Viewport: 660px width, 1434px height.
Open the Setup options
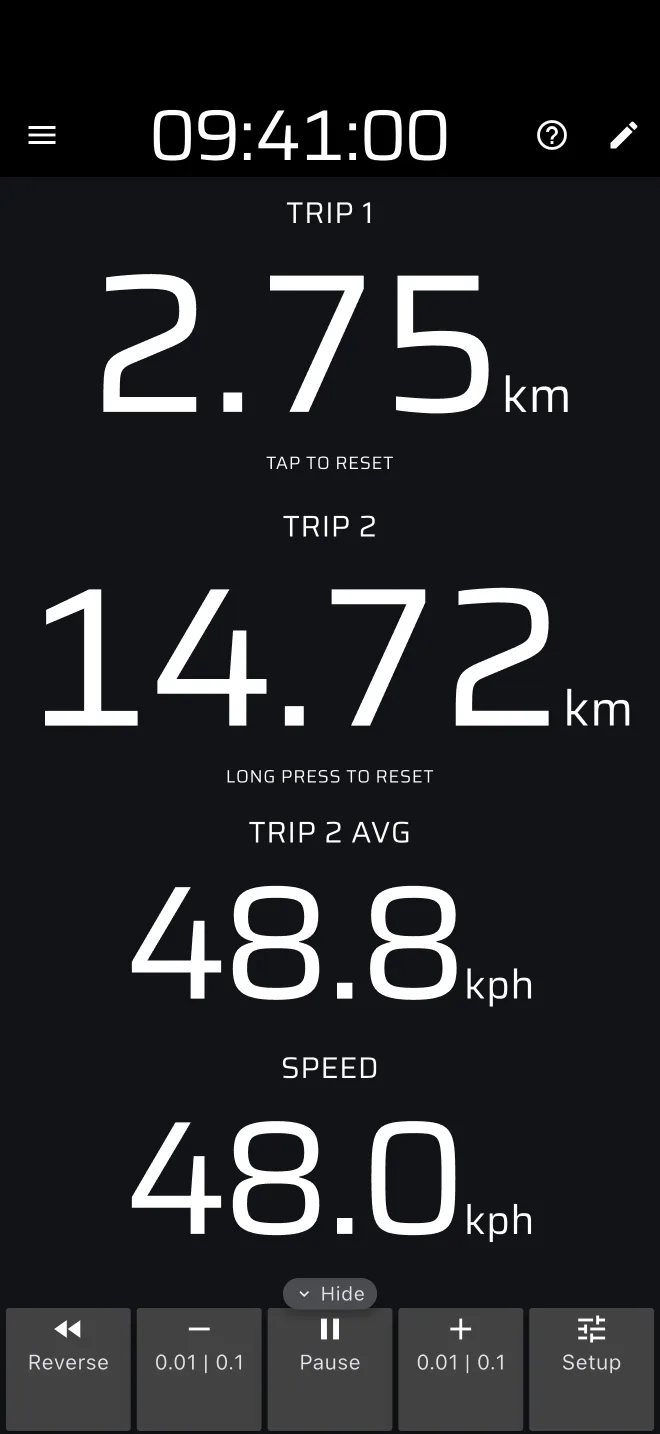(591, 1369)
